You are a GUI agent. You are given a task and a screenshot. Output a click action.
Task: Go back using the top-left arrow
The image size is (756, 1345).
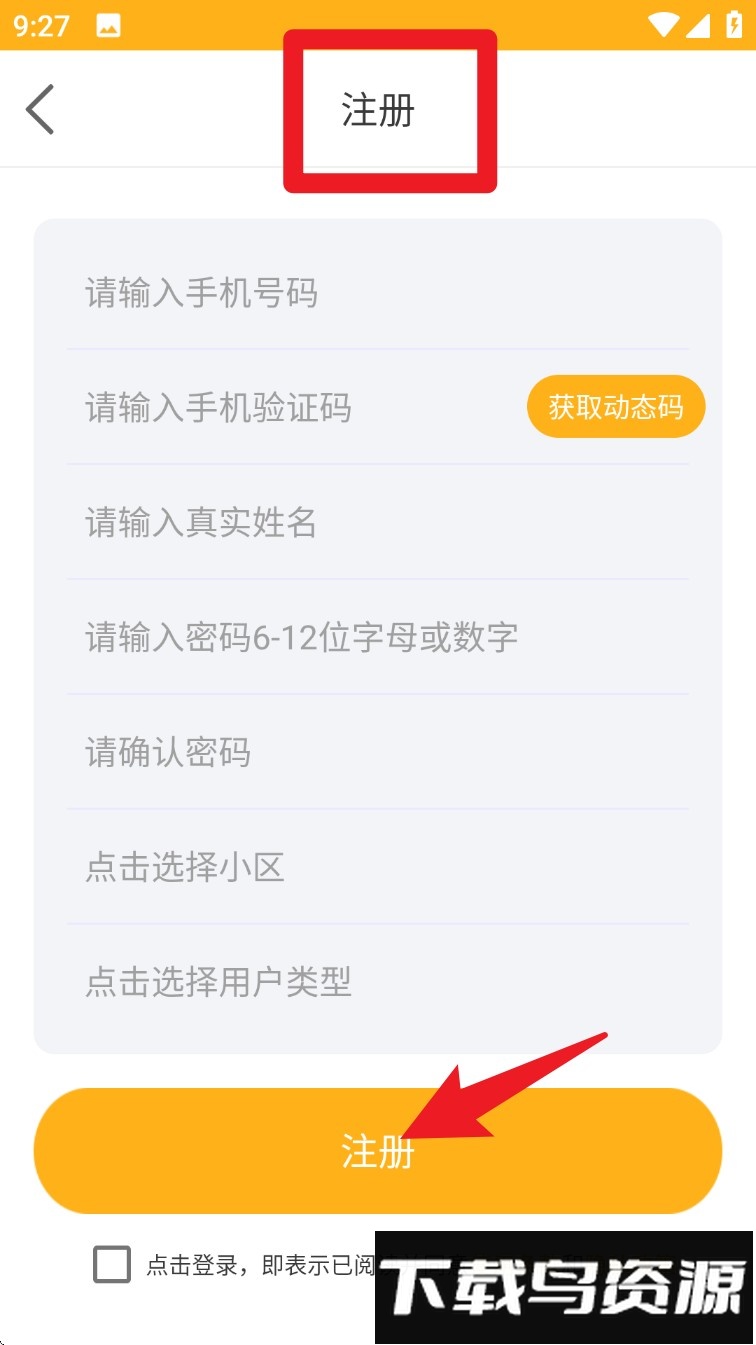point(40,109)
